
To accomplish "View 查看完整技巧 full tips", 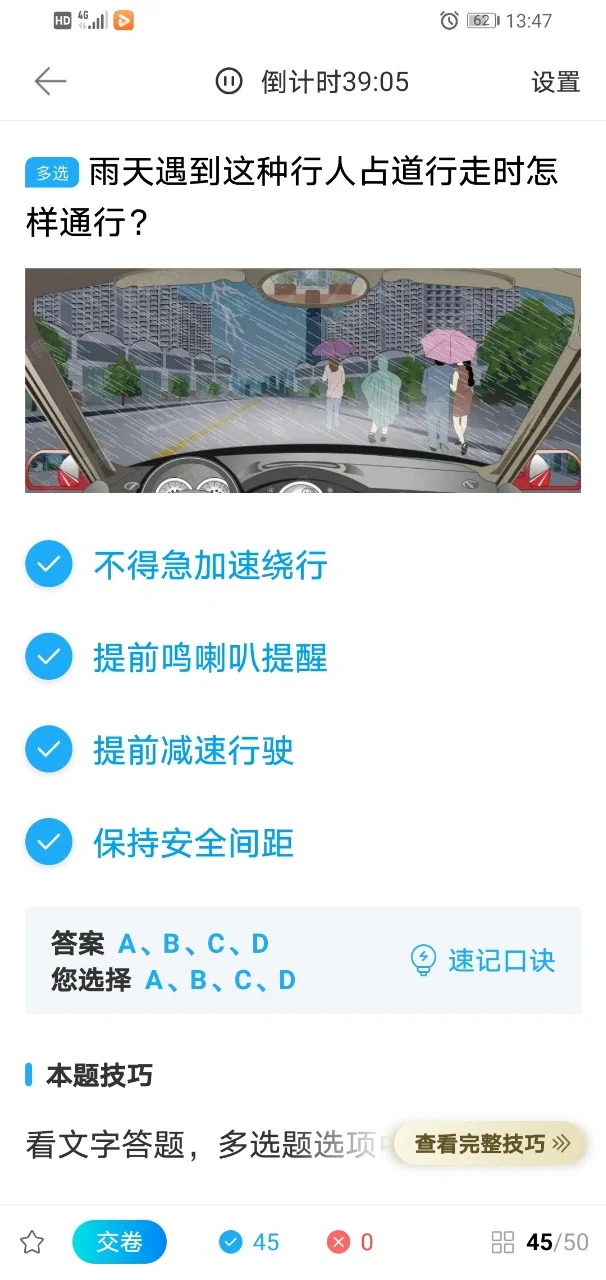I will click(x=490, y=1144).
